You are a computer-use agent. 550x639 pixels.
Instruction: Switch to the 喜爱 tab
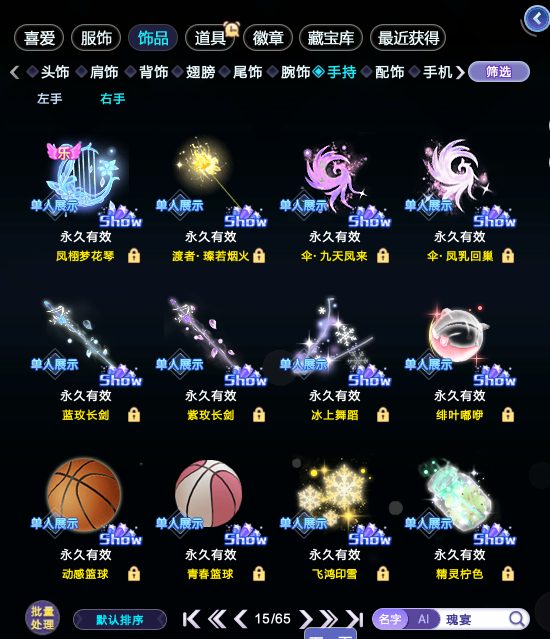click(x=39, y=38)
